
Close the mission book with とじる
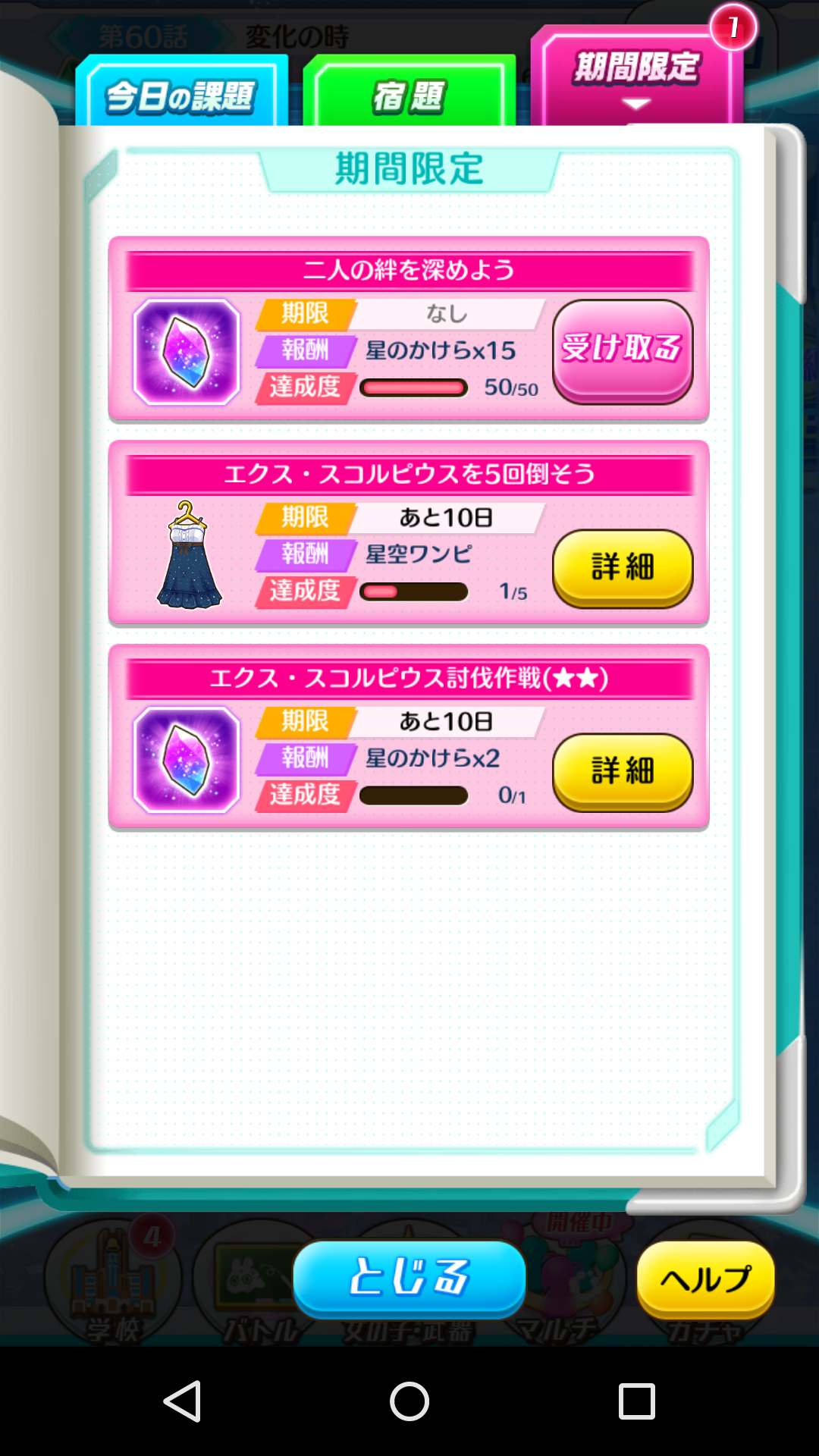[x=409, y=1277]
